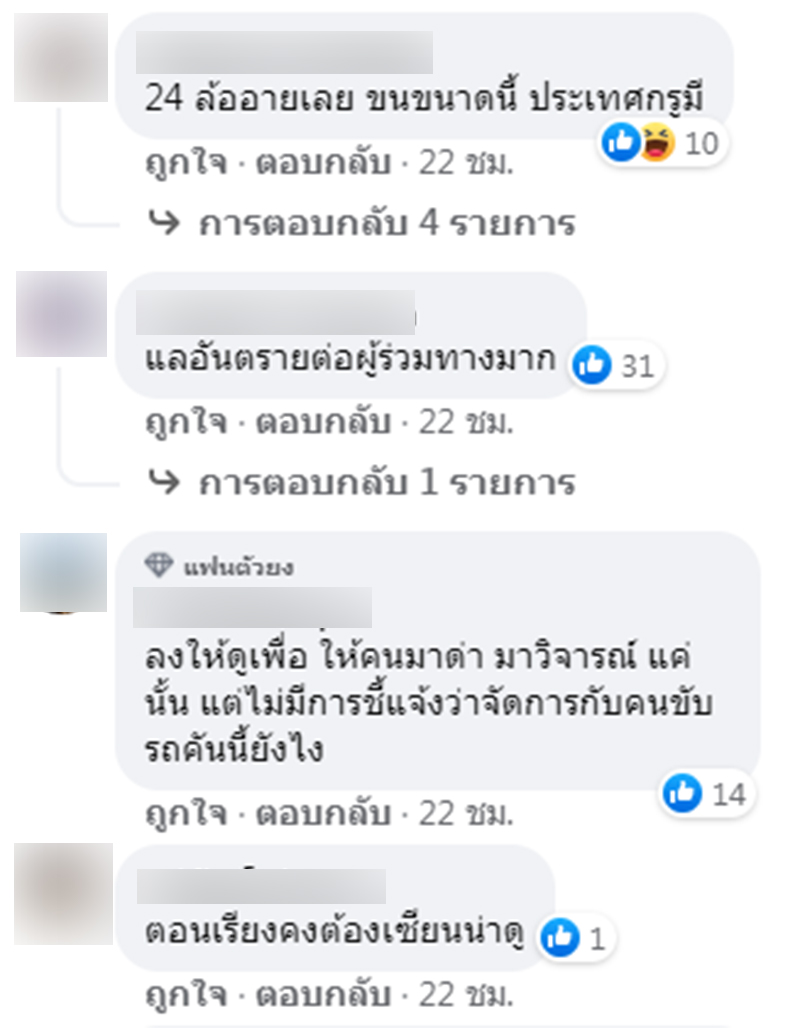Reply to the comment starting with '24 ล้ออายเลย'
The image size is (800, 1028).
coord(323,165)
